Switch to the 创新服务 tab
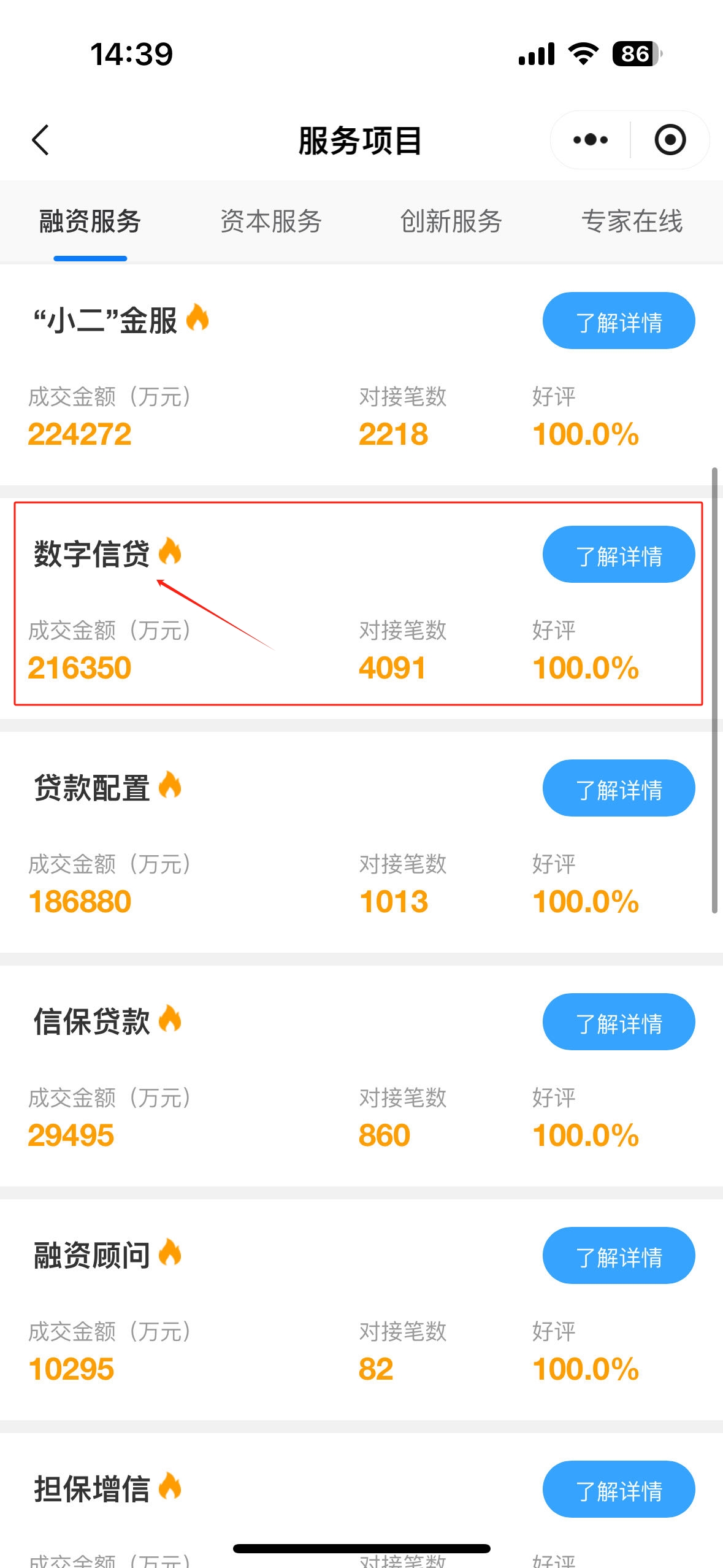 [x=451, y=221]
